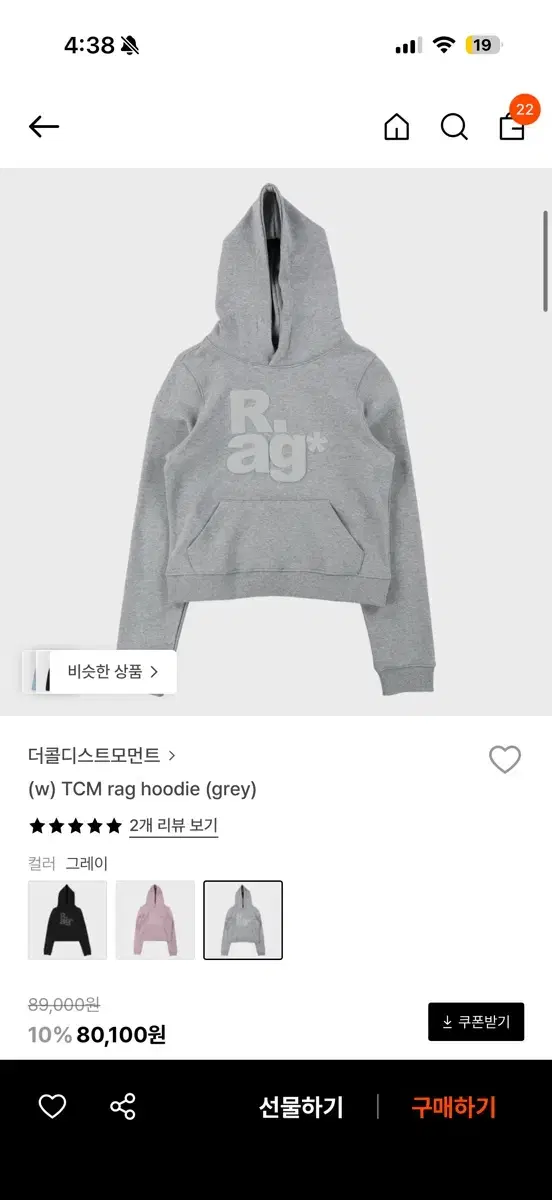Image resolution: width=552 pixels, height=1200 pixels.
Task: Select the pink hoodie color option
Action: pos(155,920)
